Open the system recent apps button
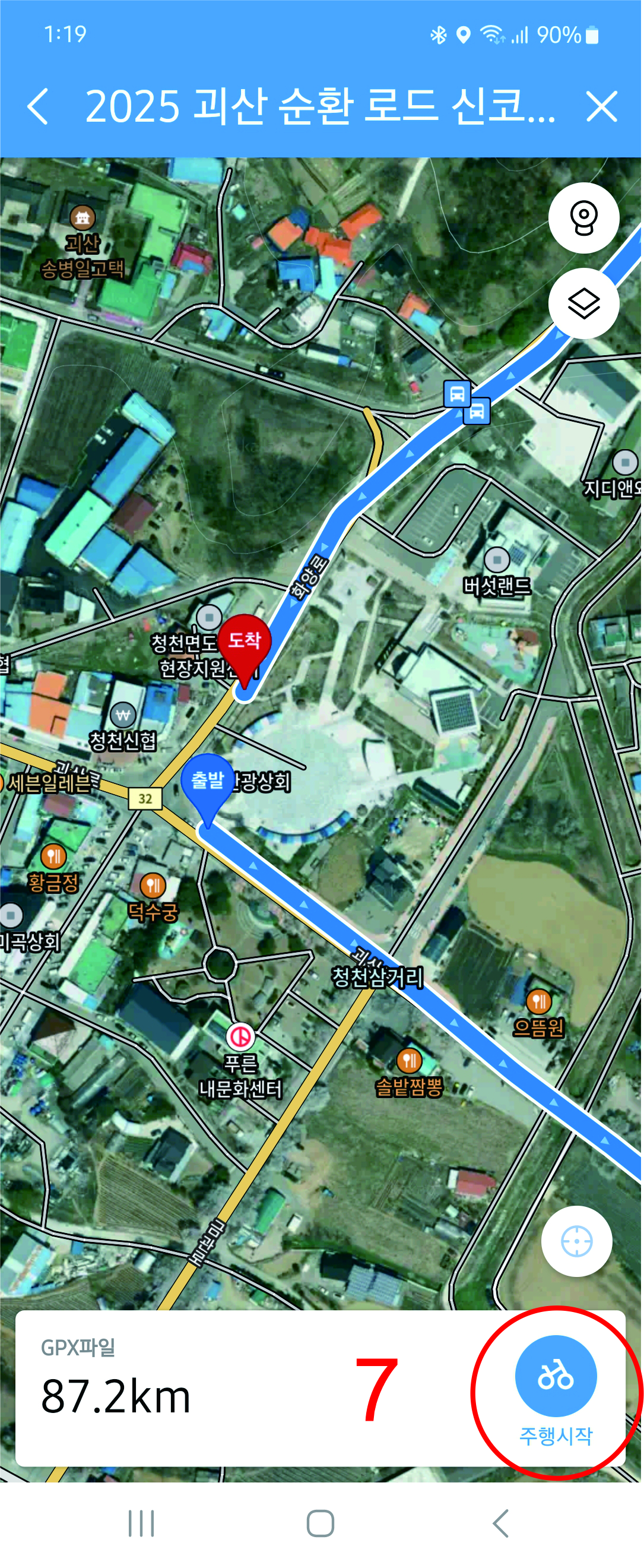Screen dimensions: 644x1568 [x=141, y=1523]
